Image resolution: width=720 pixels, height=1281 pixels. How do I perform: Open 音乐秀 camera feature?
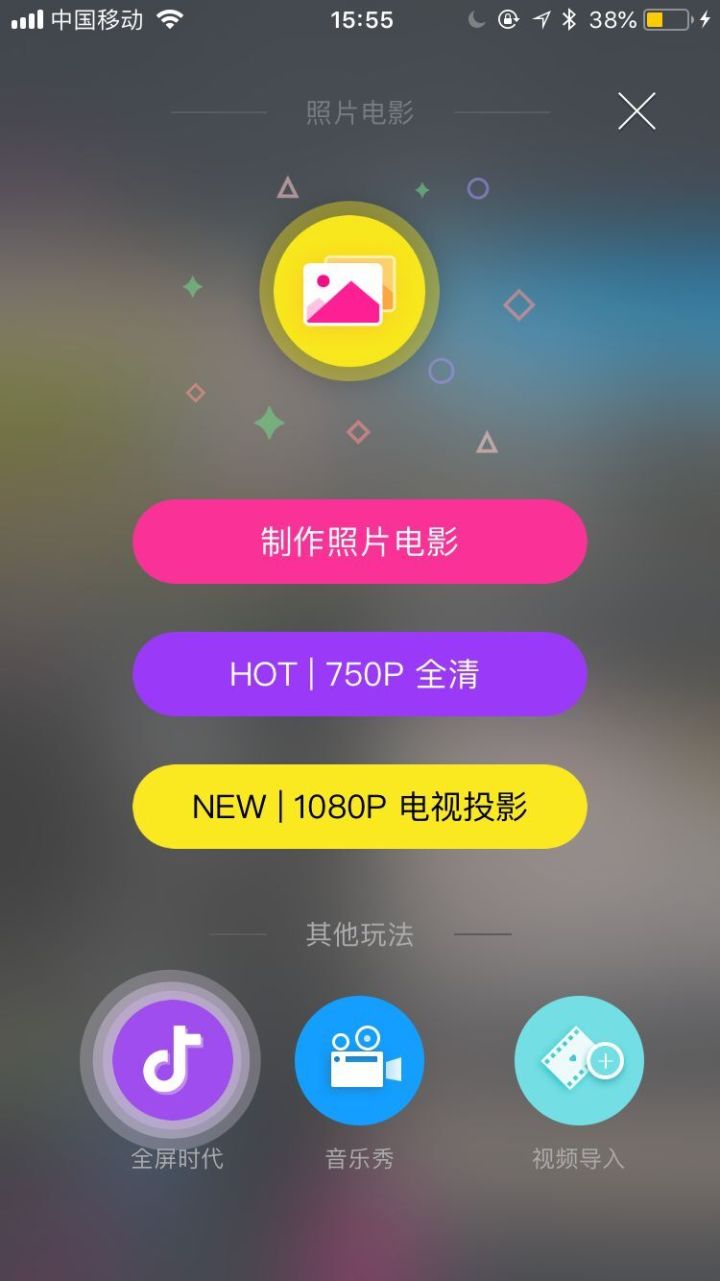(359, 1060)
